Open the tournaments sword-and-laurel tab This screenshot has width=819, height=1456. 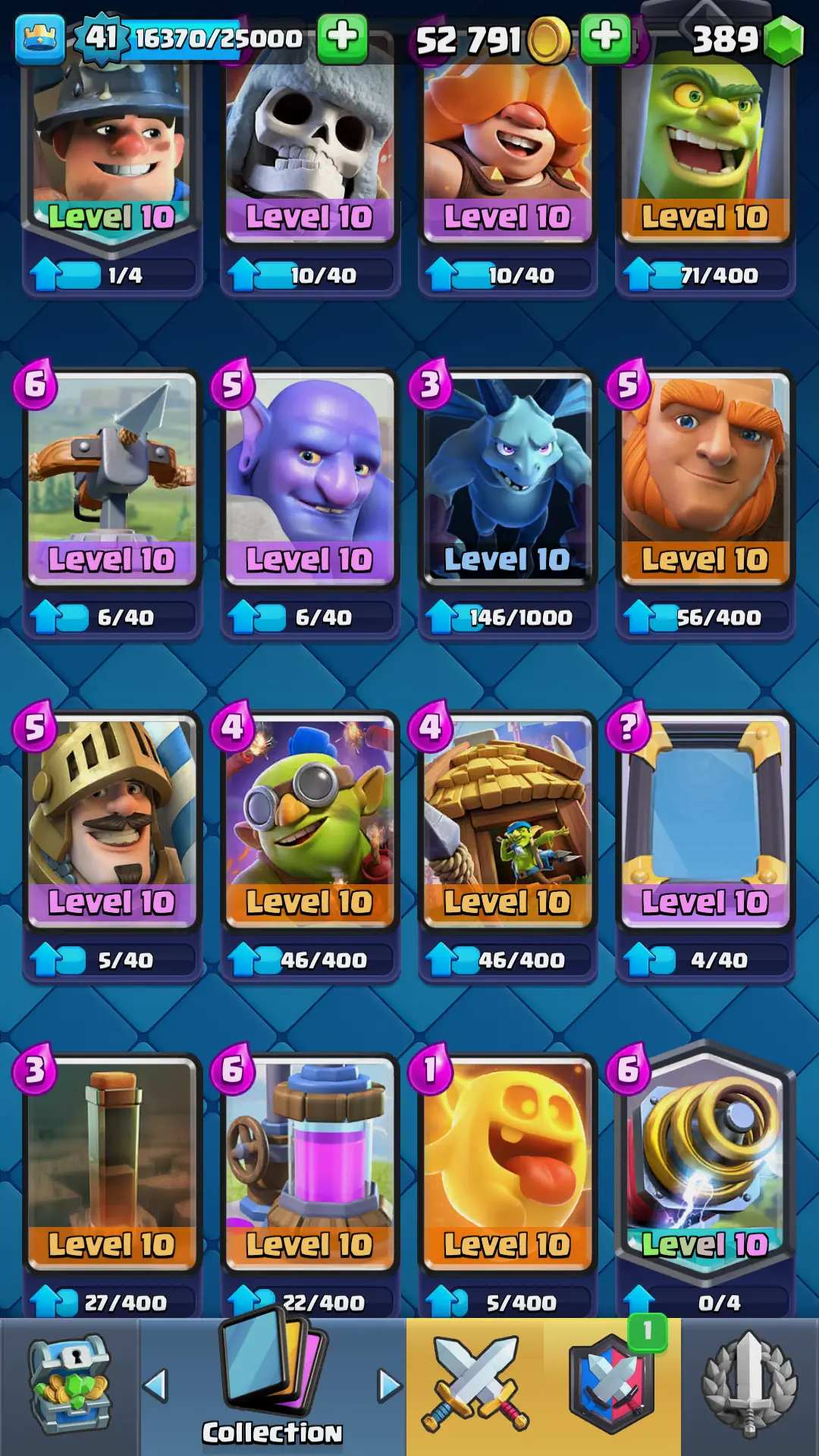point(749,1386)
